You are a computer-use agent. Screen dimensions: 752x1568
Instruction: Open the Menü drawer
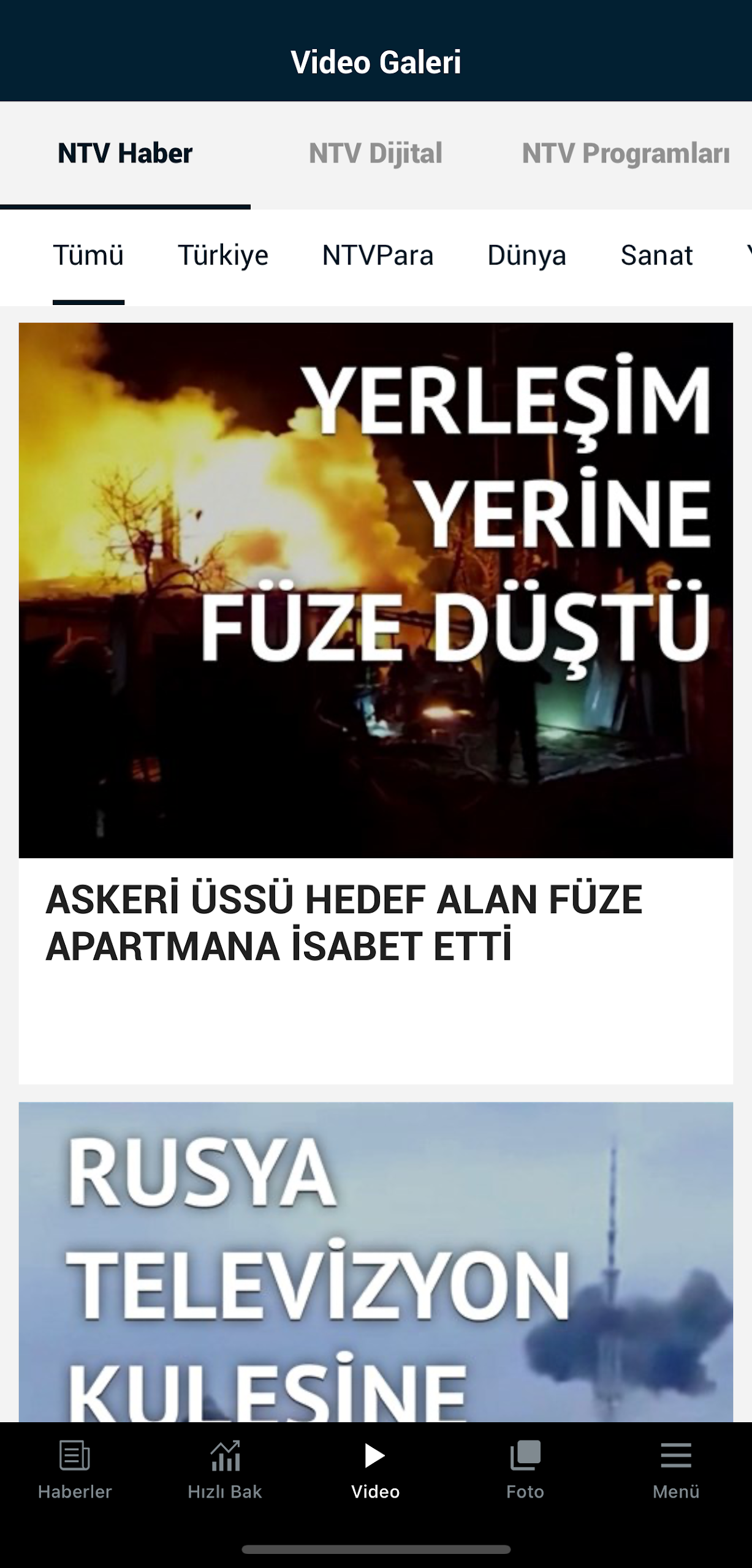[676, 1470]
